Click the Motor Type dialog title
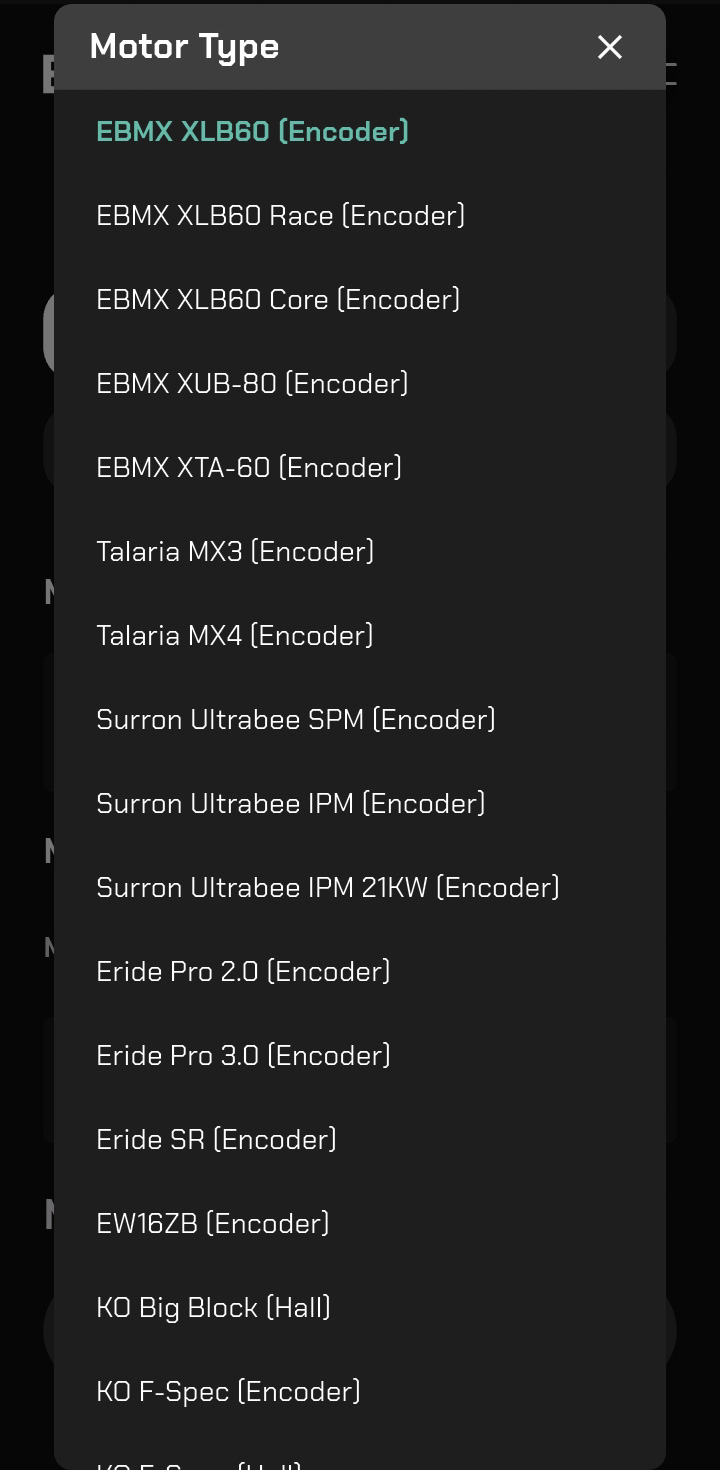The width and height of the screenshot is (720, 1470). tap(184, 46)
